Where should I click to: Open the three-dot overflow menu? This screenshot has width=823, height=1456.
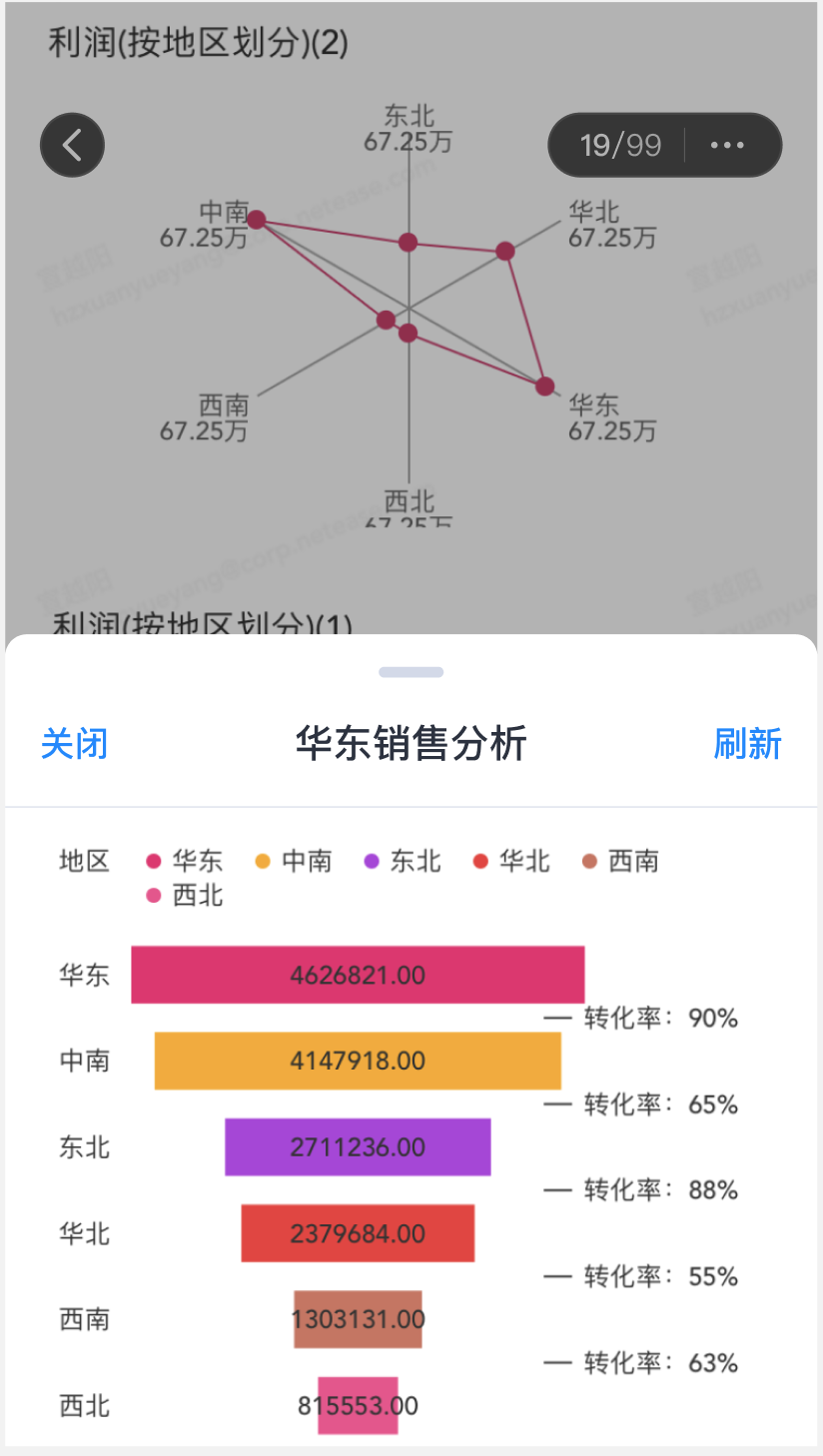[x=727, y=145]
